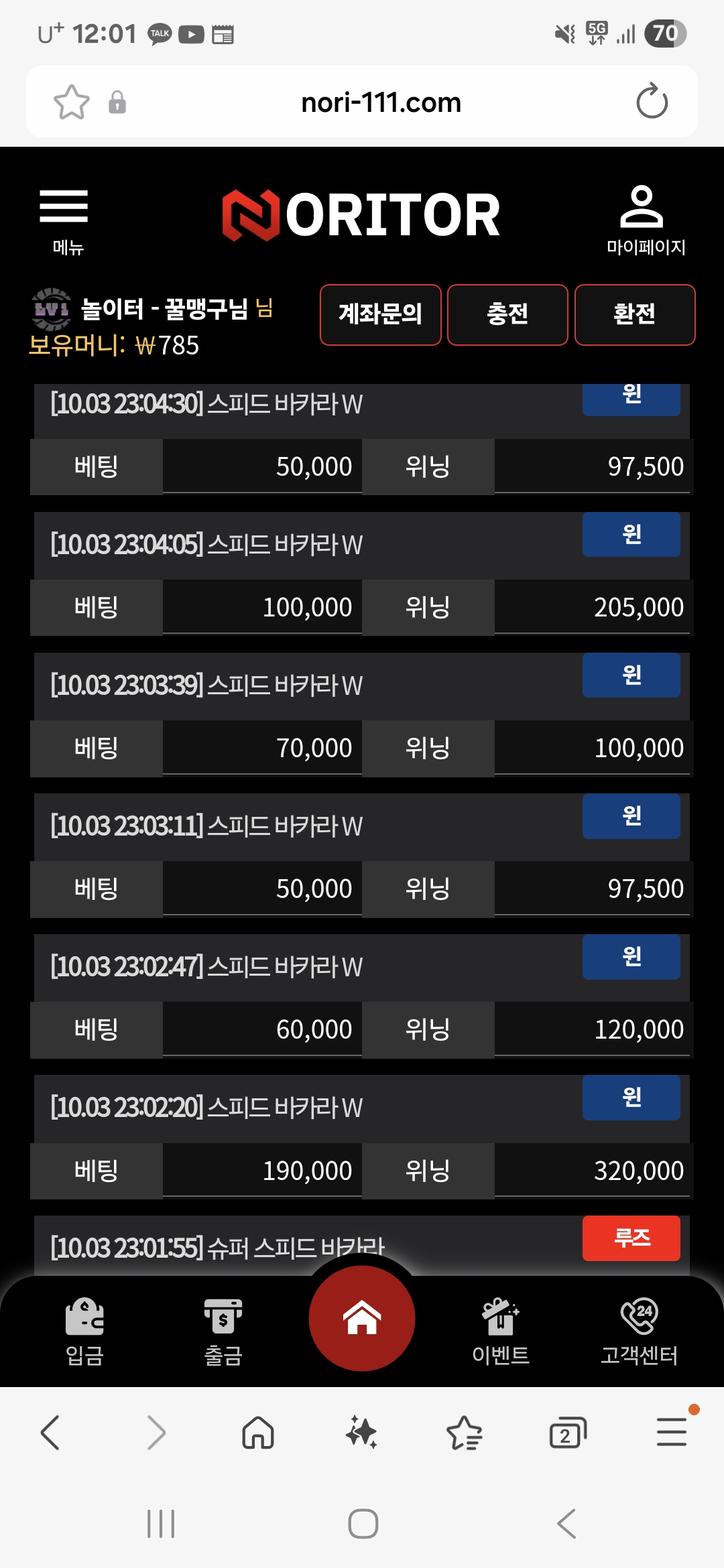Screen dimensions: 724x1568
Task: Bookmark this page with the star
Action: [71, 103]
